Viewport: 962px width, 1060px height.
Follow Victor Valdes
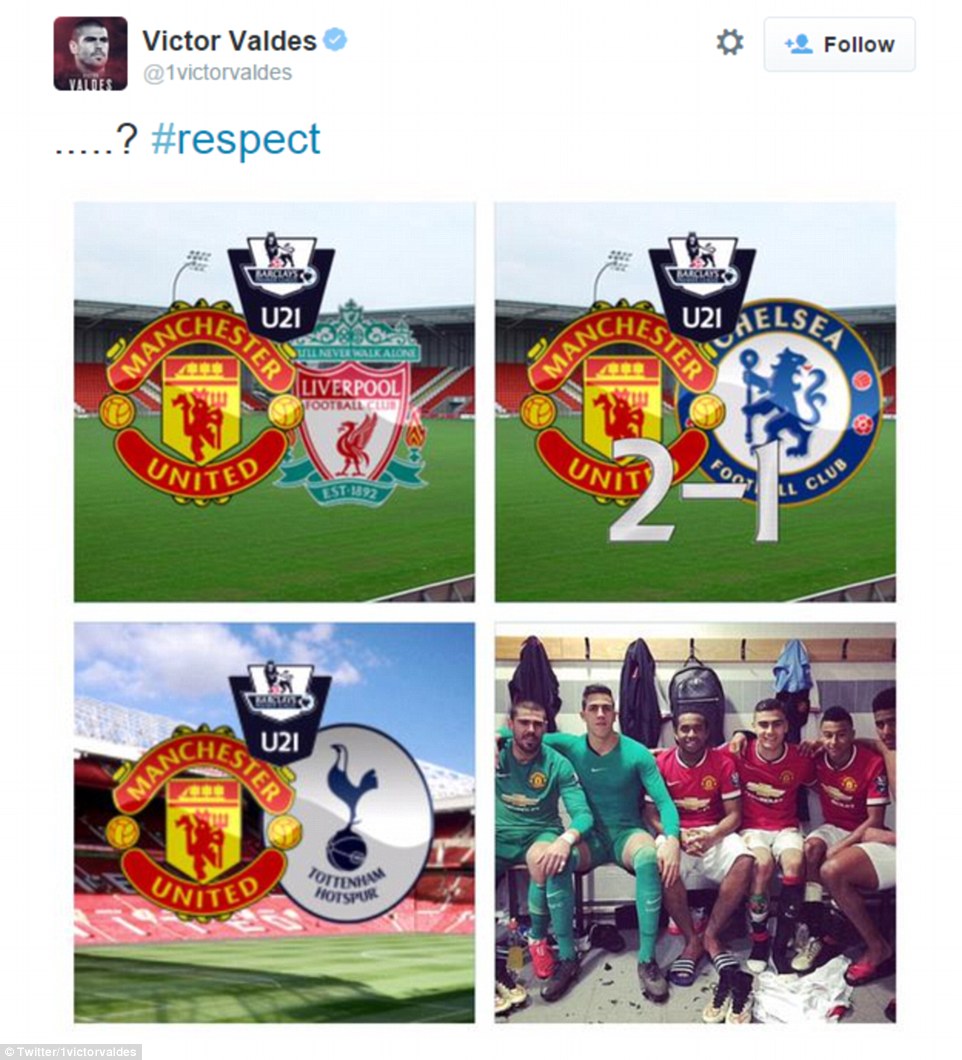click(x=839, y=44)
